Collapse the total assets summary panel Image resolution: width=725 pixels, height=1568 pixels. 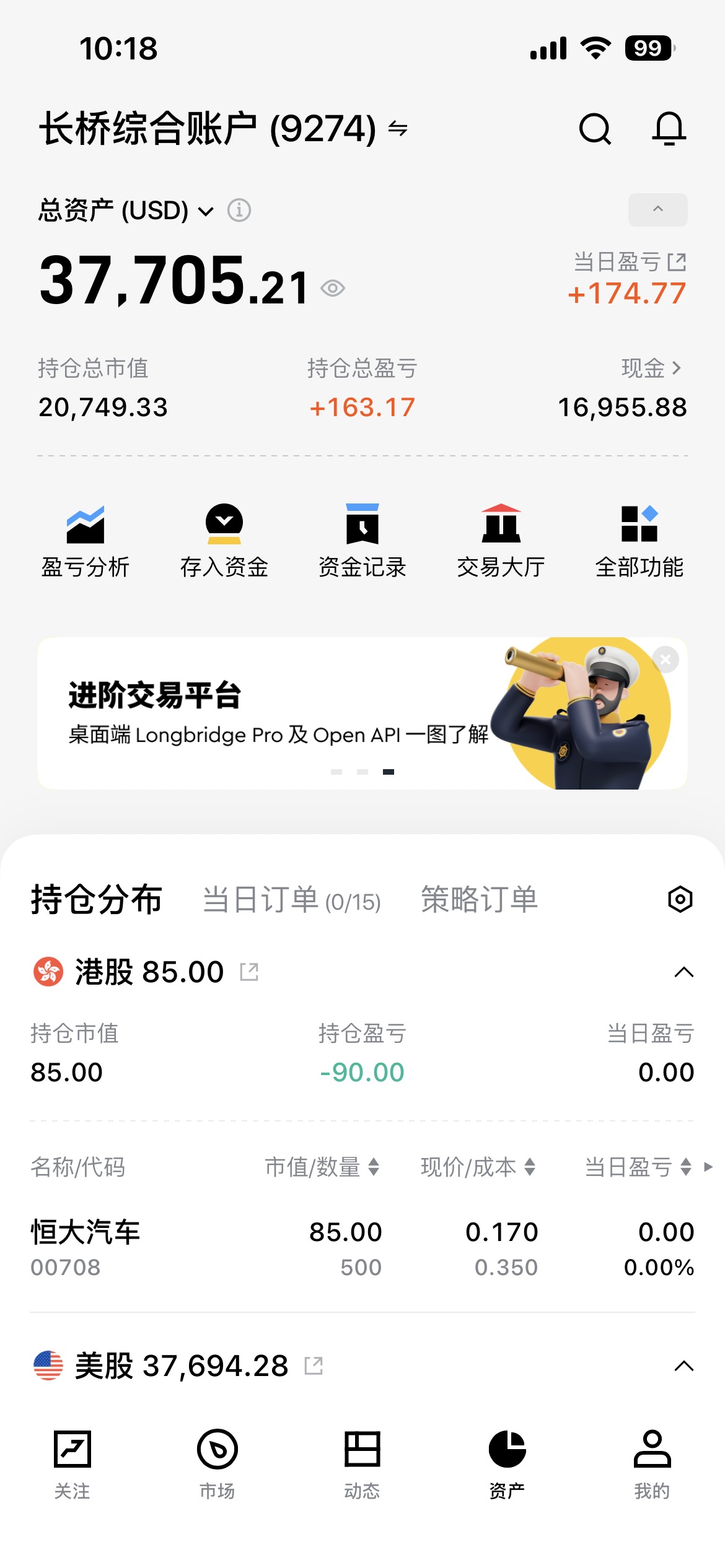click(x=657, y=210)
